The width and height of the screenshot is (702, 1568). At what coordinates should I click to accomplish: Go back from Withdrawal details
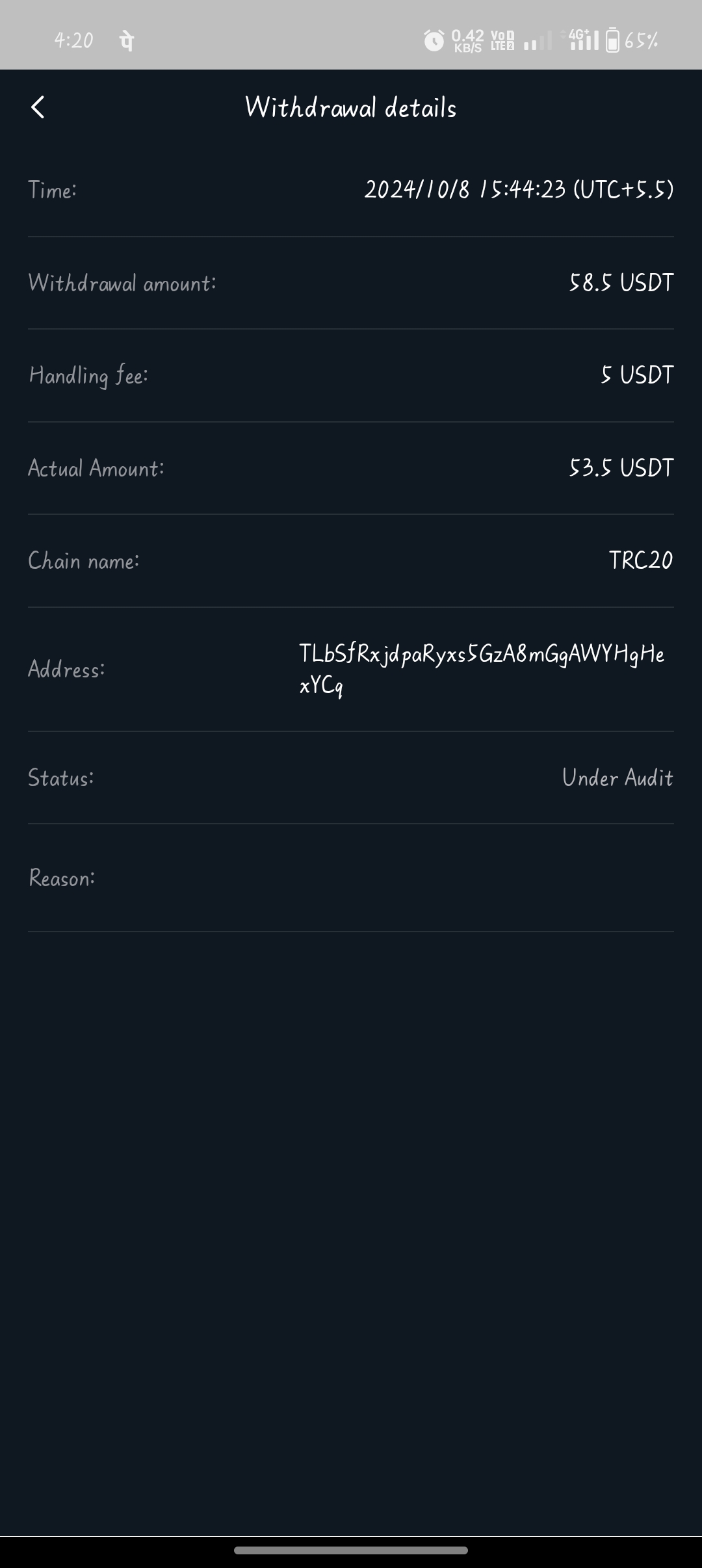[x=38, y=107]
